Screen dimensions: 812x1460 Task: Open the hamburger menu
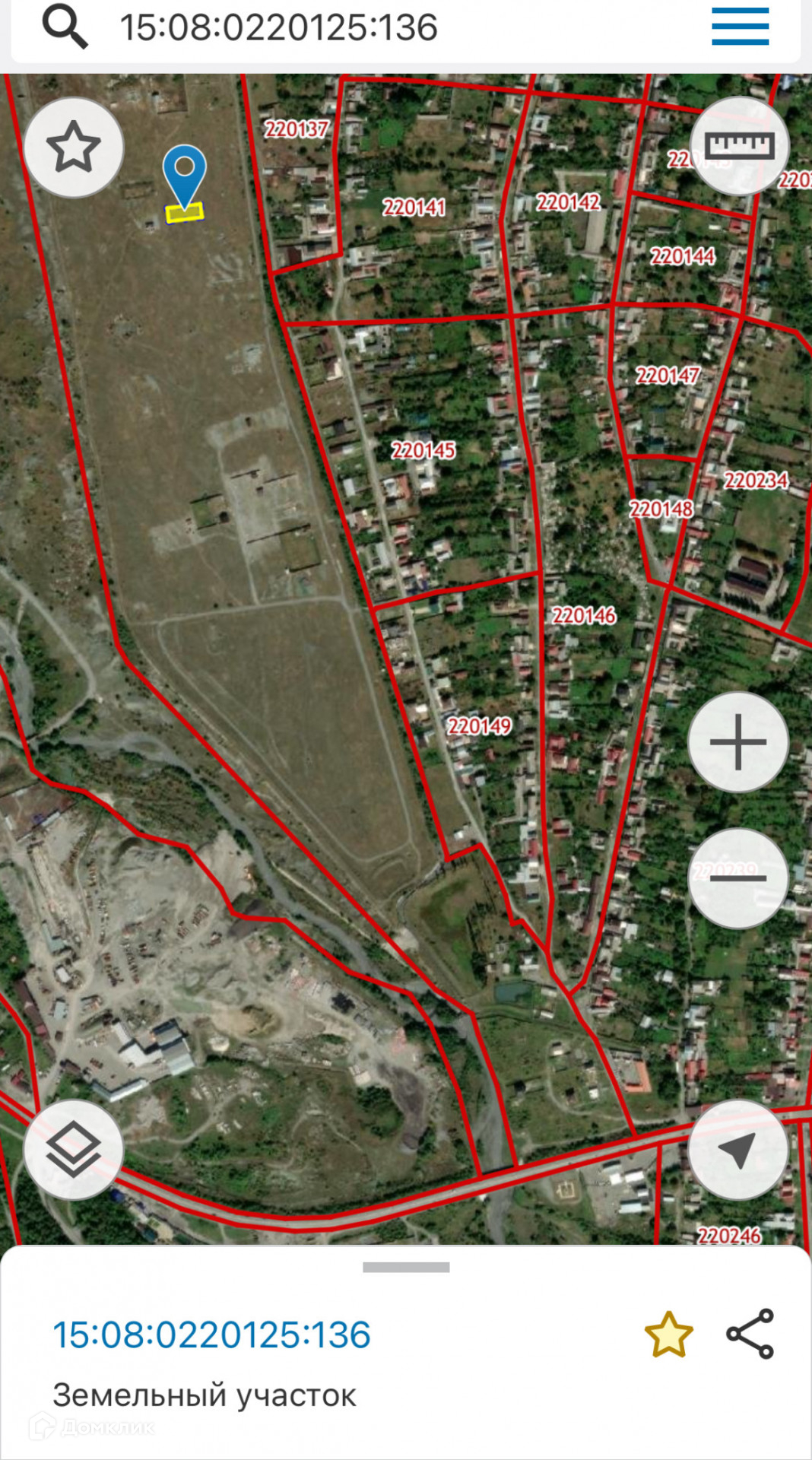pos(740,27)
